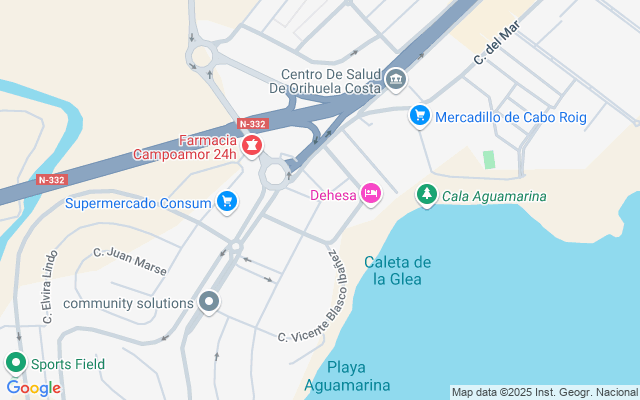This screenshot has width=640, height=400.
Task: Select the Sports Field pin
Action: (15, 363)
